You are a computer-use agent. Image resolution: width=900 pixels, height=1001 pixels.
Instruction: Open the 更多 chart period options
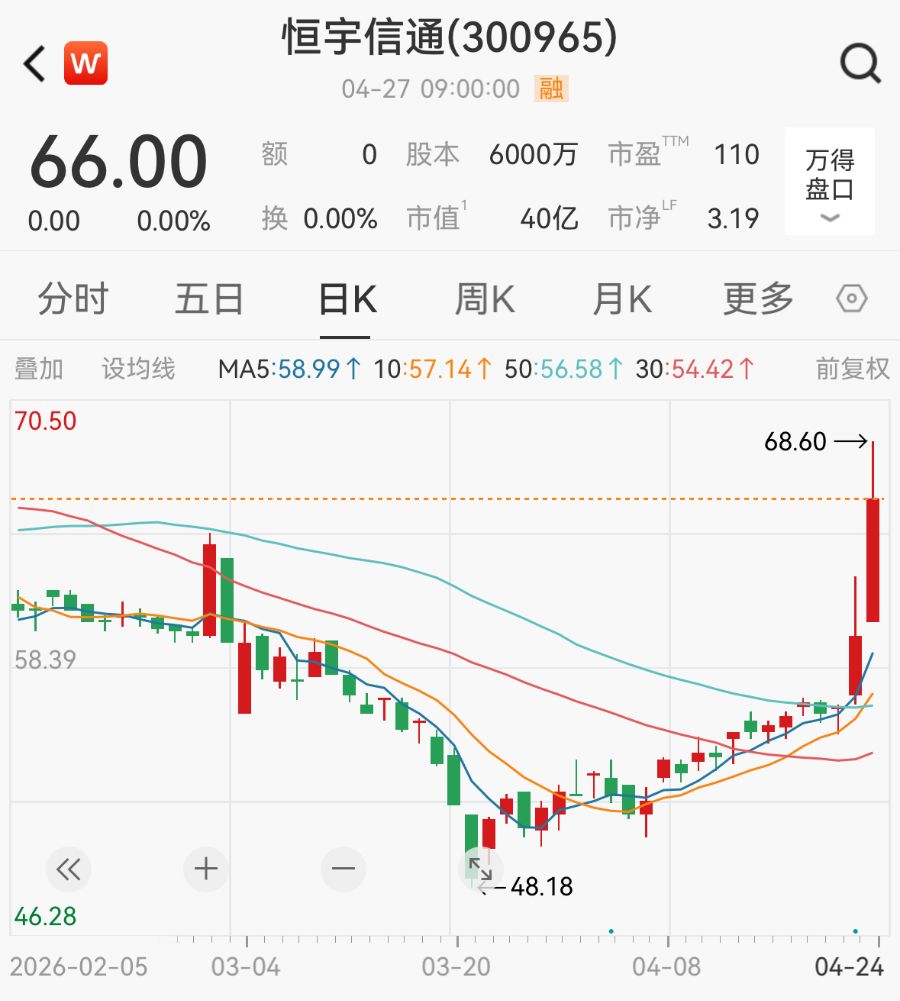[759, 299]
